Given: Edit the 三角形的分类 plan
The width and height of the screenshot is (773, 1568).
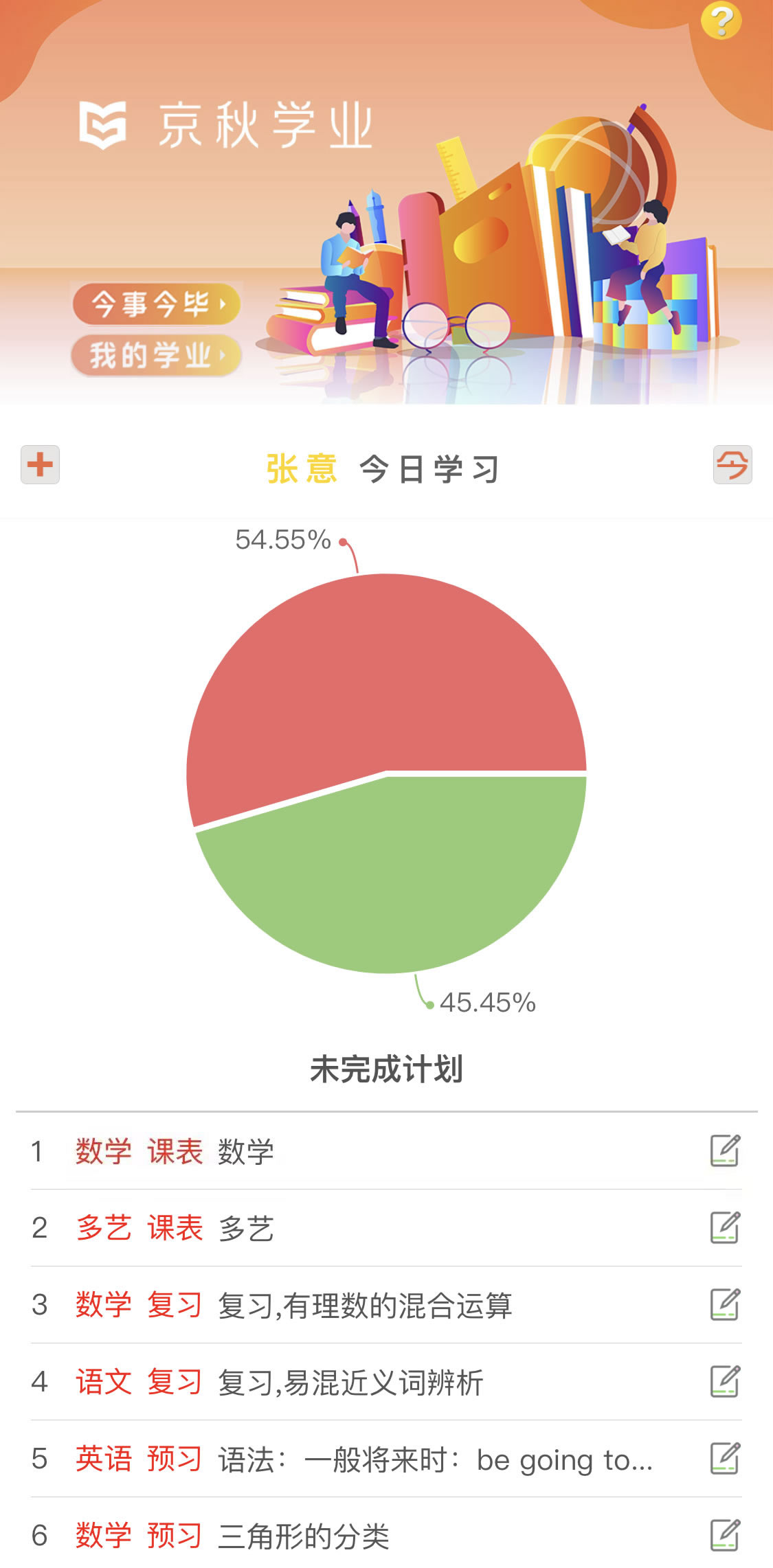Looking at the screenshot, I should tap(725, 1536).
